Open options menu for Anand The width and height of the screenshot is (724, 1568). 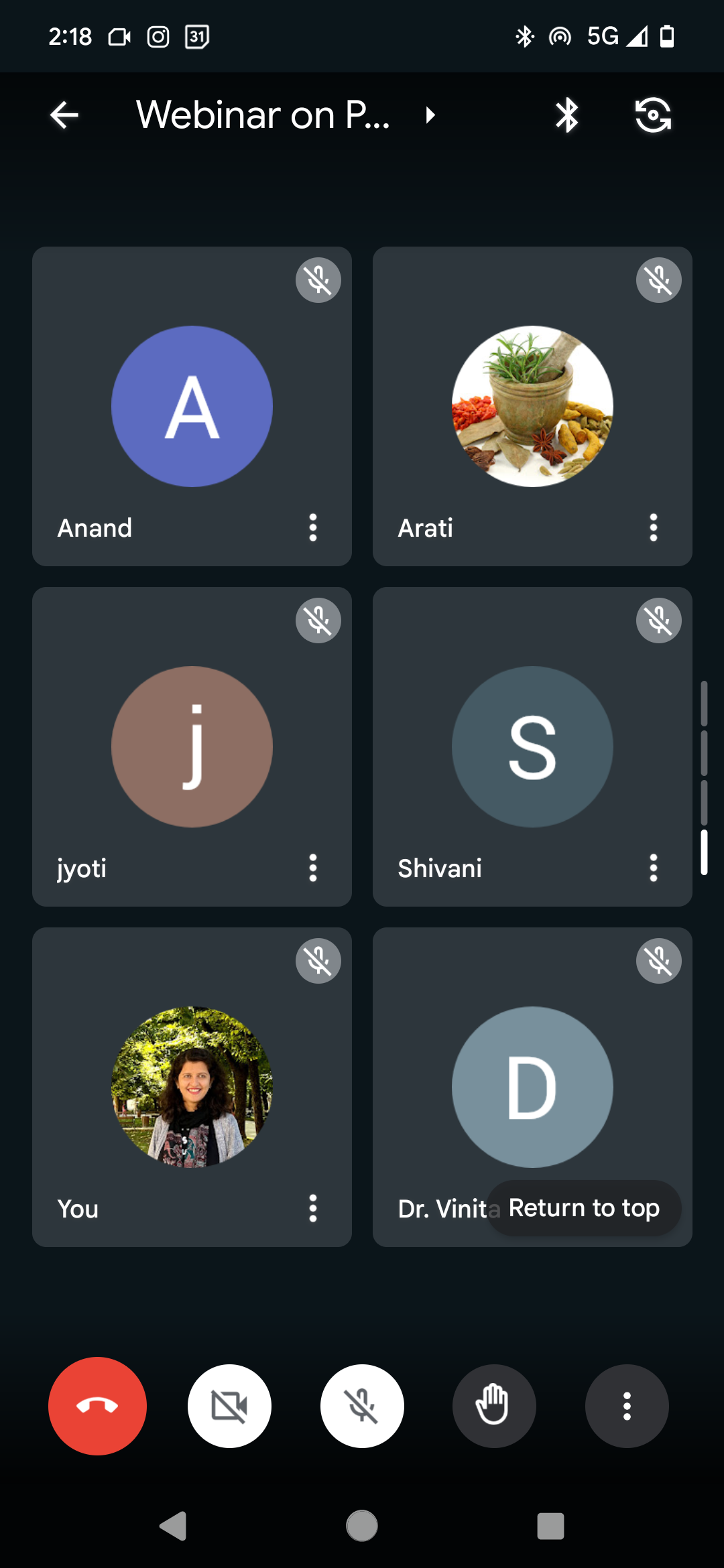[312, 528]
